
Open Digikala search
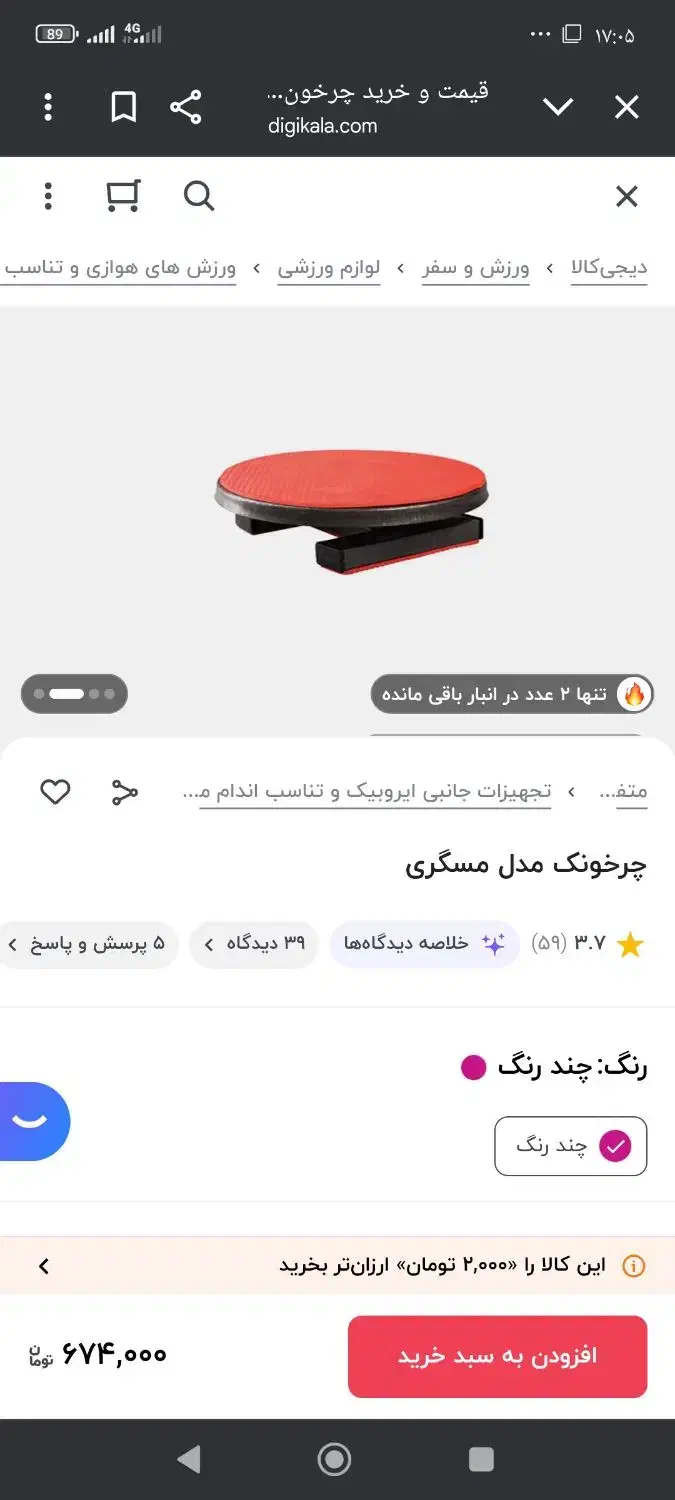point(199,196)
